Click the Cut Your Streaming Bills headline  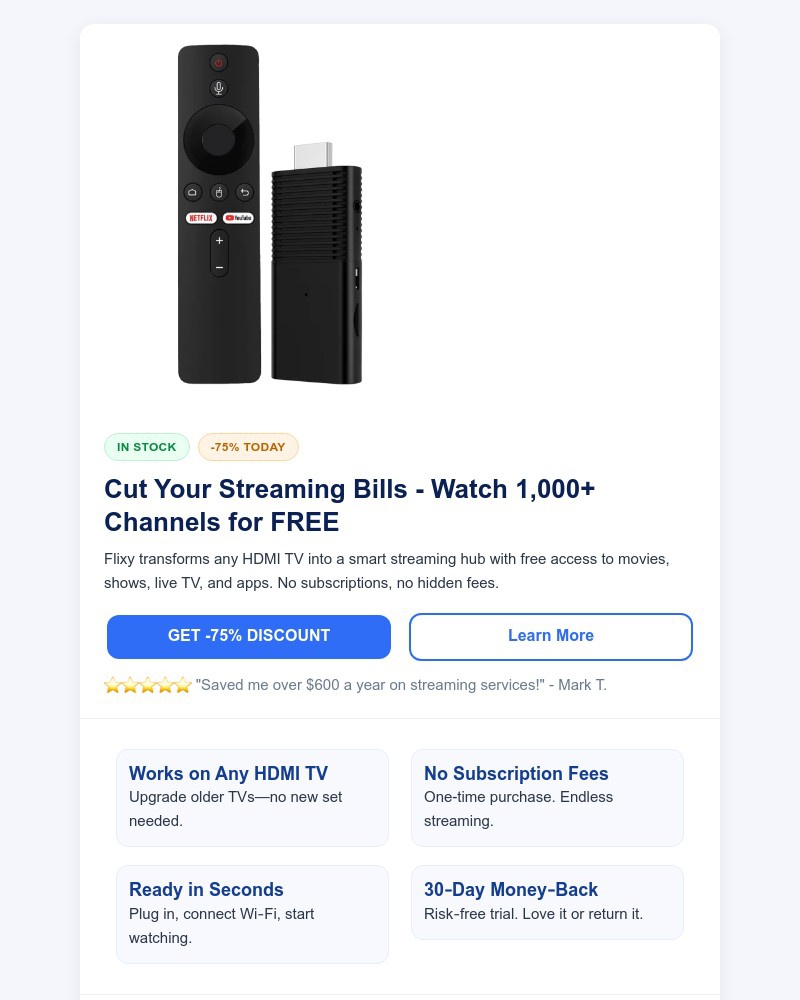point(349,505)
